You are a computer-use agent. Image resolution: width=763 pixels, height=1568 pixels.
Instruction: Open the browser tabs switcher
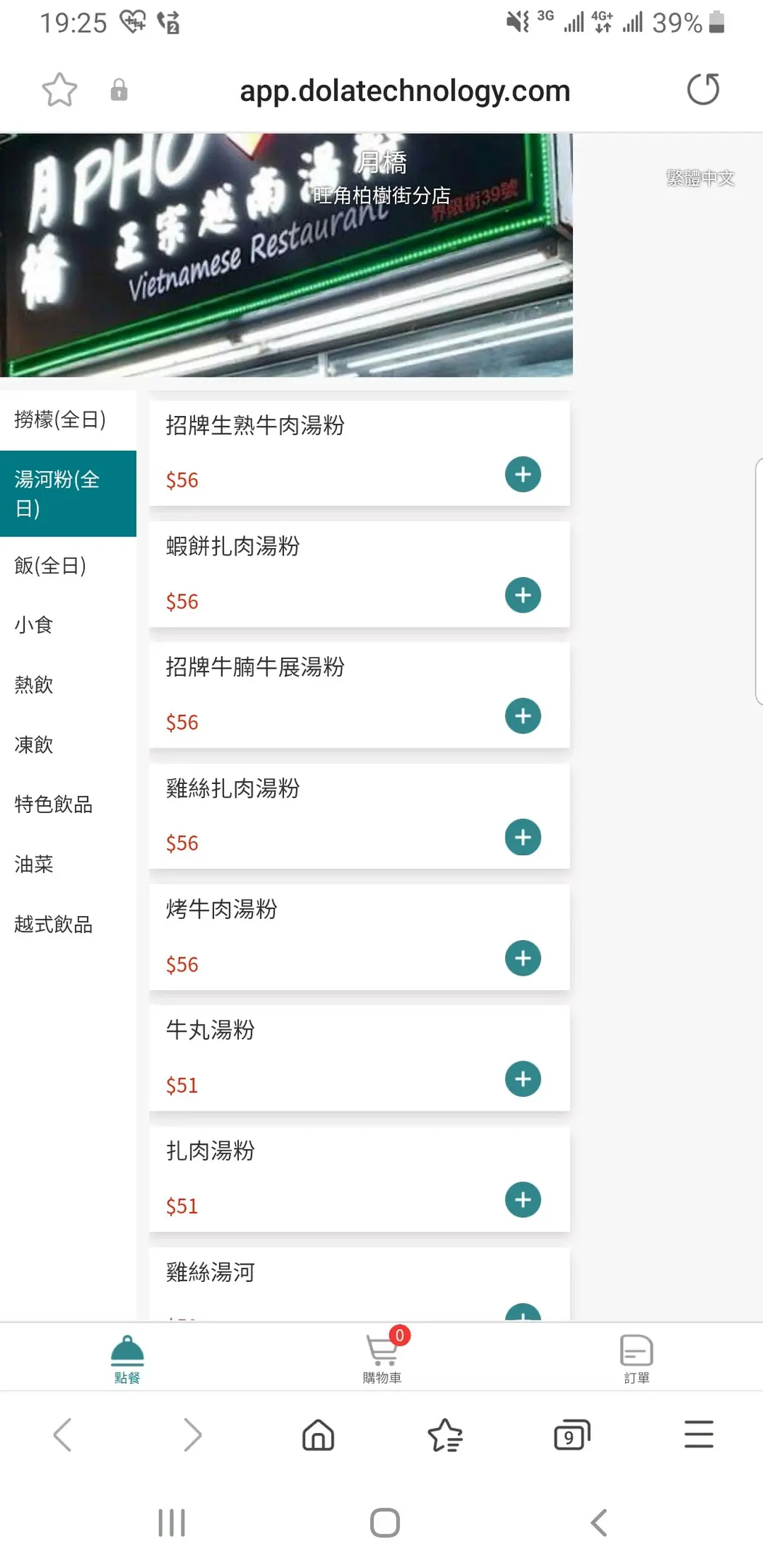(x=571, y=1435)
